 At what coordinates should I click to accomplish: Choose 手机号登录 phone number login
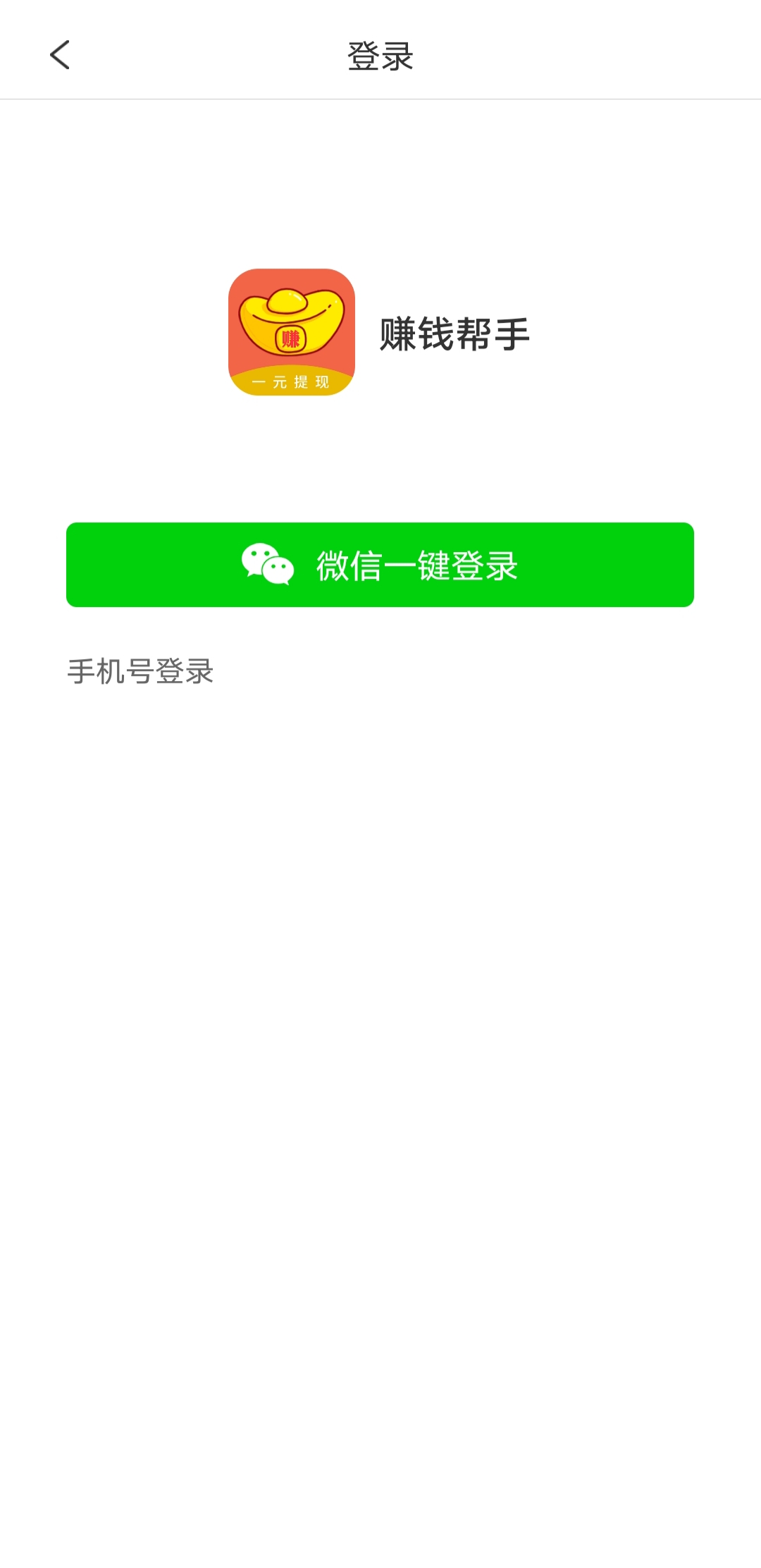click(140, 671)
